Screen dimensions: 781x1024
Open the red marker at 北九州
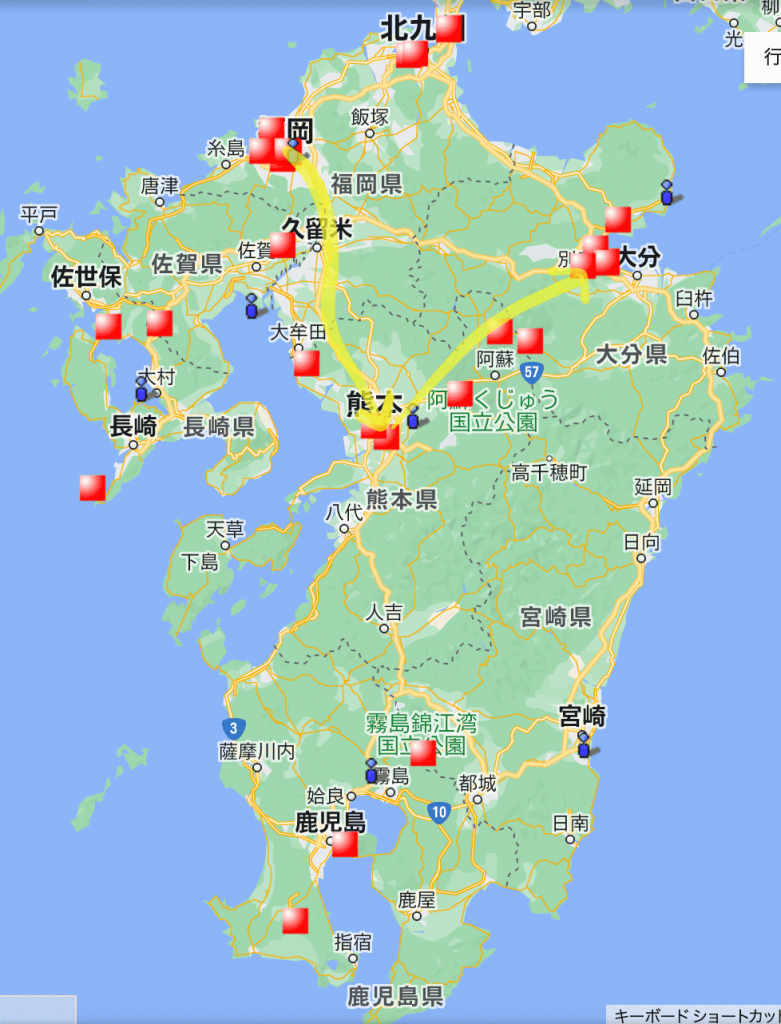(450, 28)
